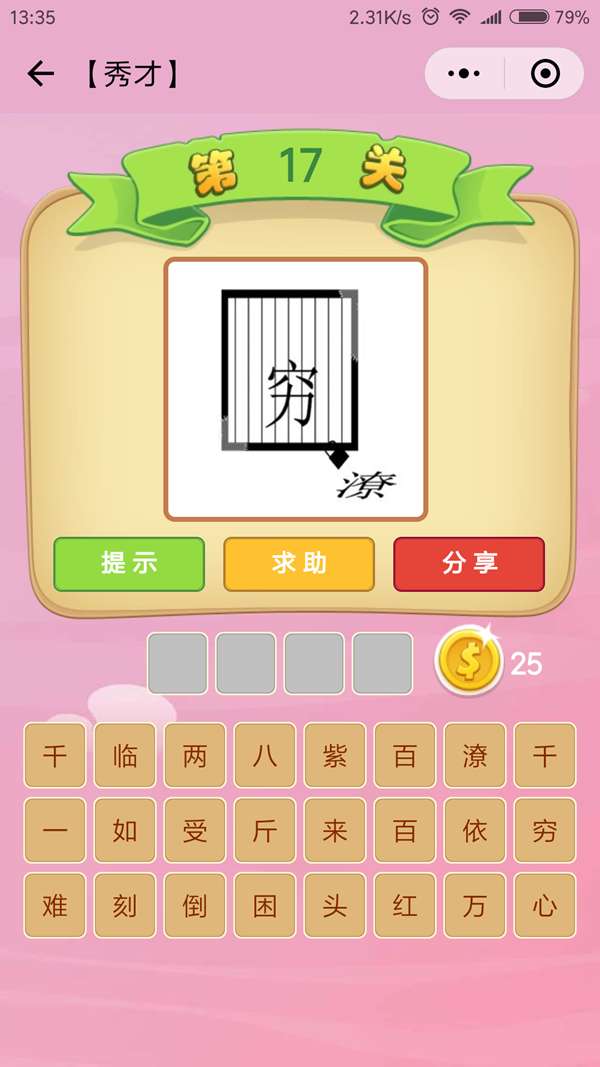Tap the character 斤 tile
600x1067 pixels.
click(x=265, y=830)
